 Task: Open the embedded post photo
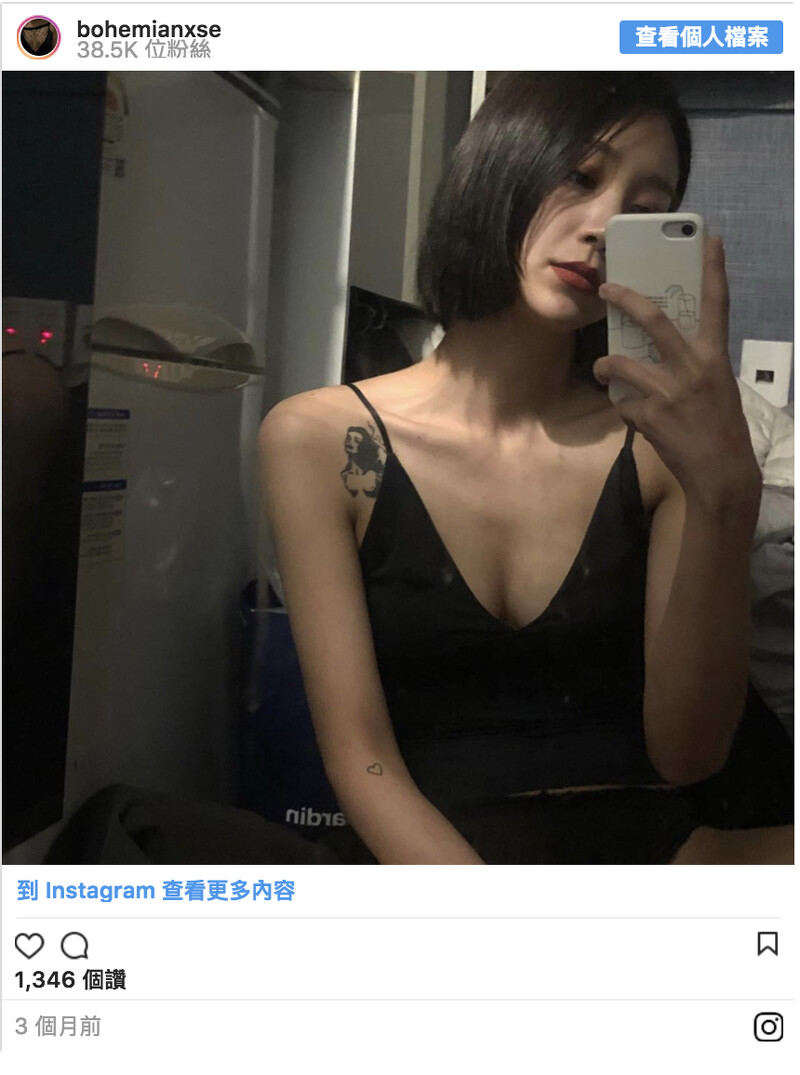coord(398,467)
